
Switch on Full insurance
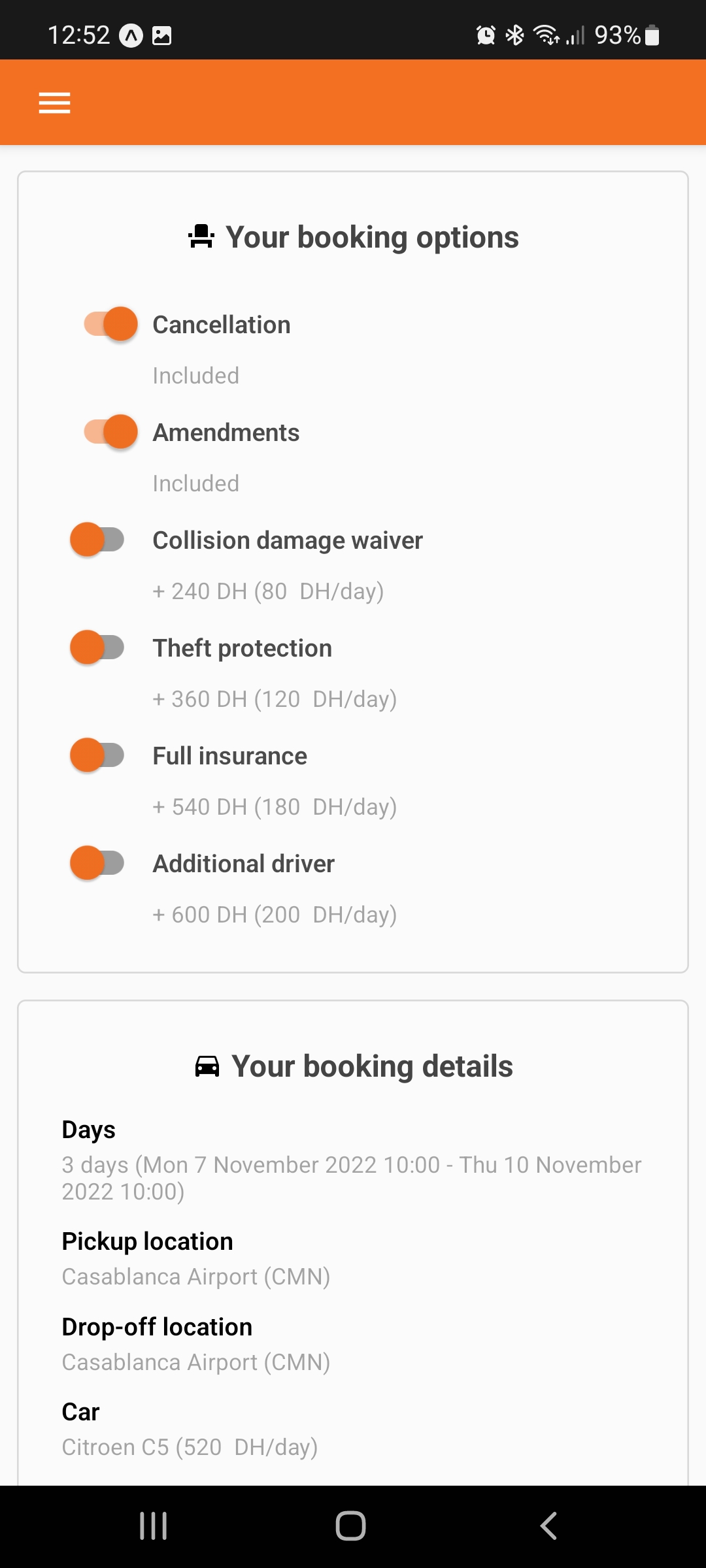click(x=97, y=755)
